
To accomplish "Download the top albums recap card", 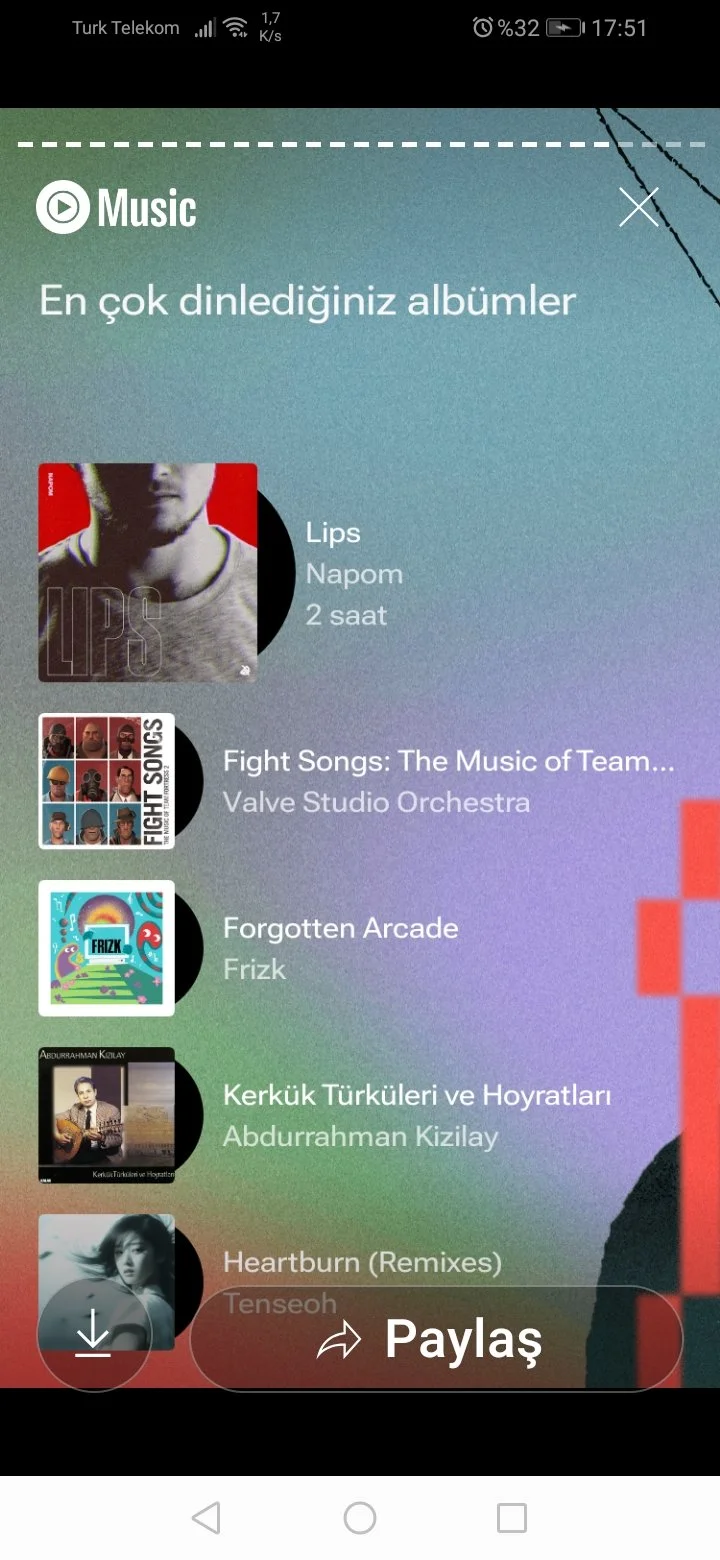I will tap(93, 1334).
